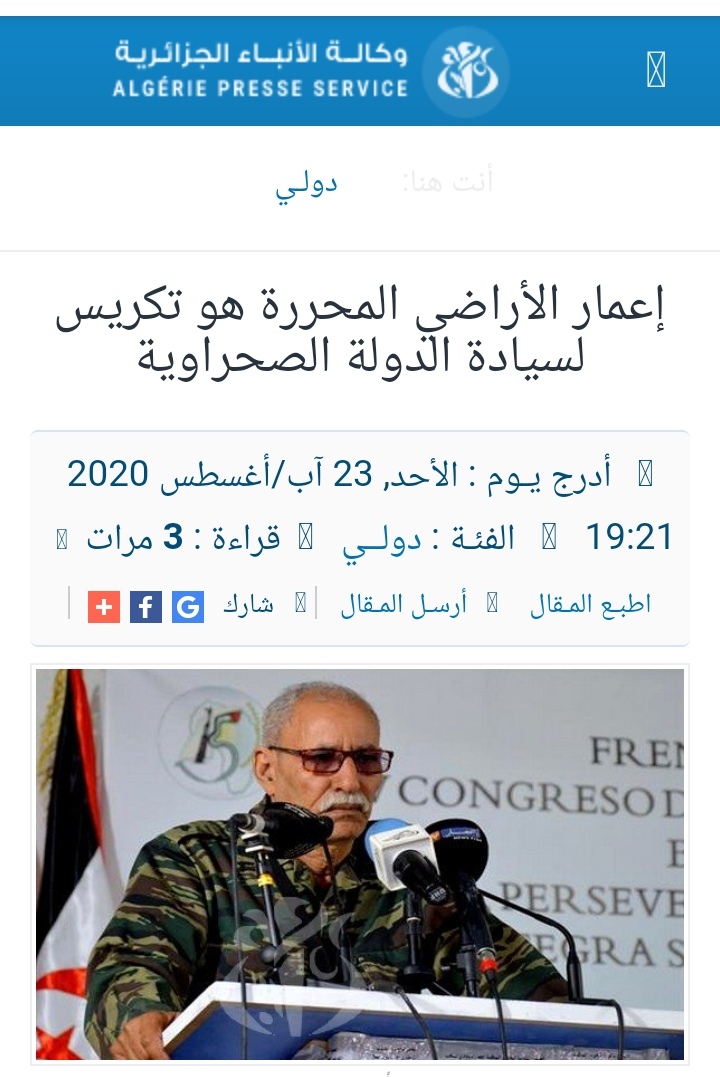Open the دولي breadcrumb link
720x1077 pixels.
[x=306, y=184]
